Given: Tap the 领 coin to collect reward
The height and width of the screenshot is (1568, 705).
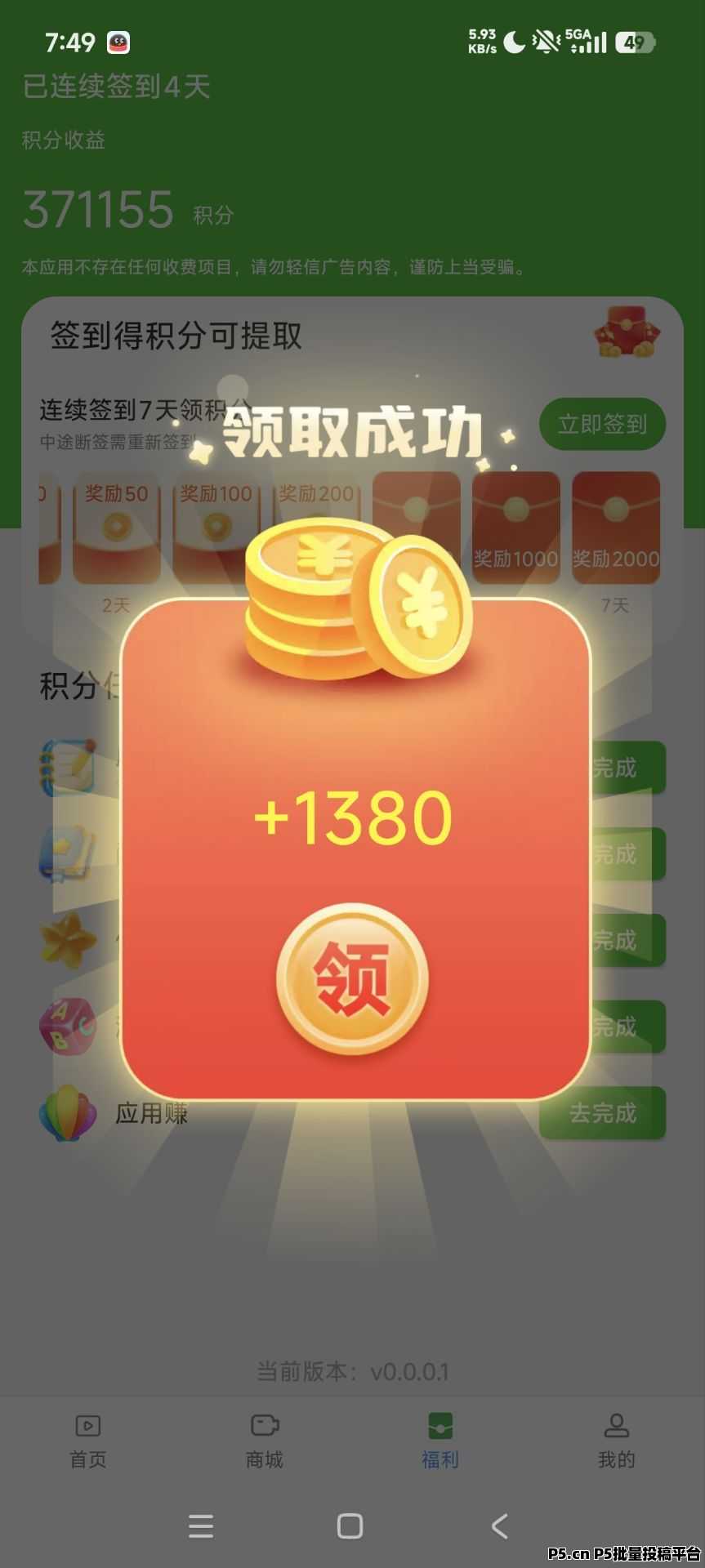Looking at the screenshot, I should (x=352, y=978).
